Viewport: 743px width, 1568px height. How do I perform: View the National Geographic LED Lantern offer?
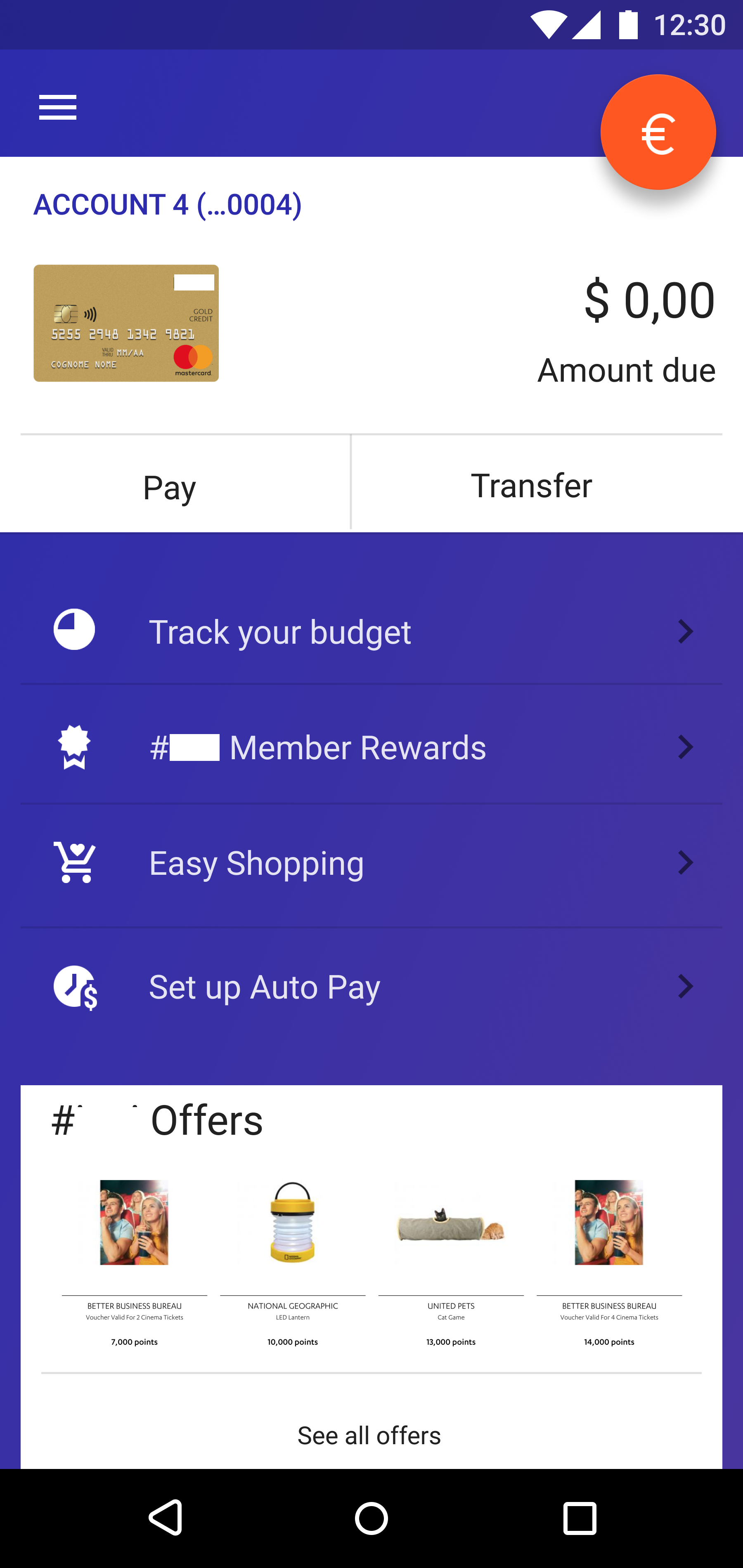(292, 1260)
